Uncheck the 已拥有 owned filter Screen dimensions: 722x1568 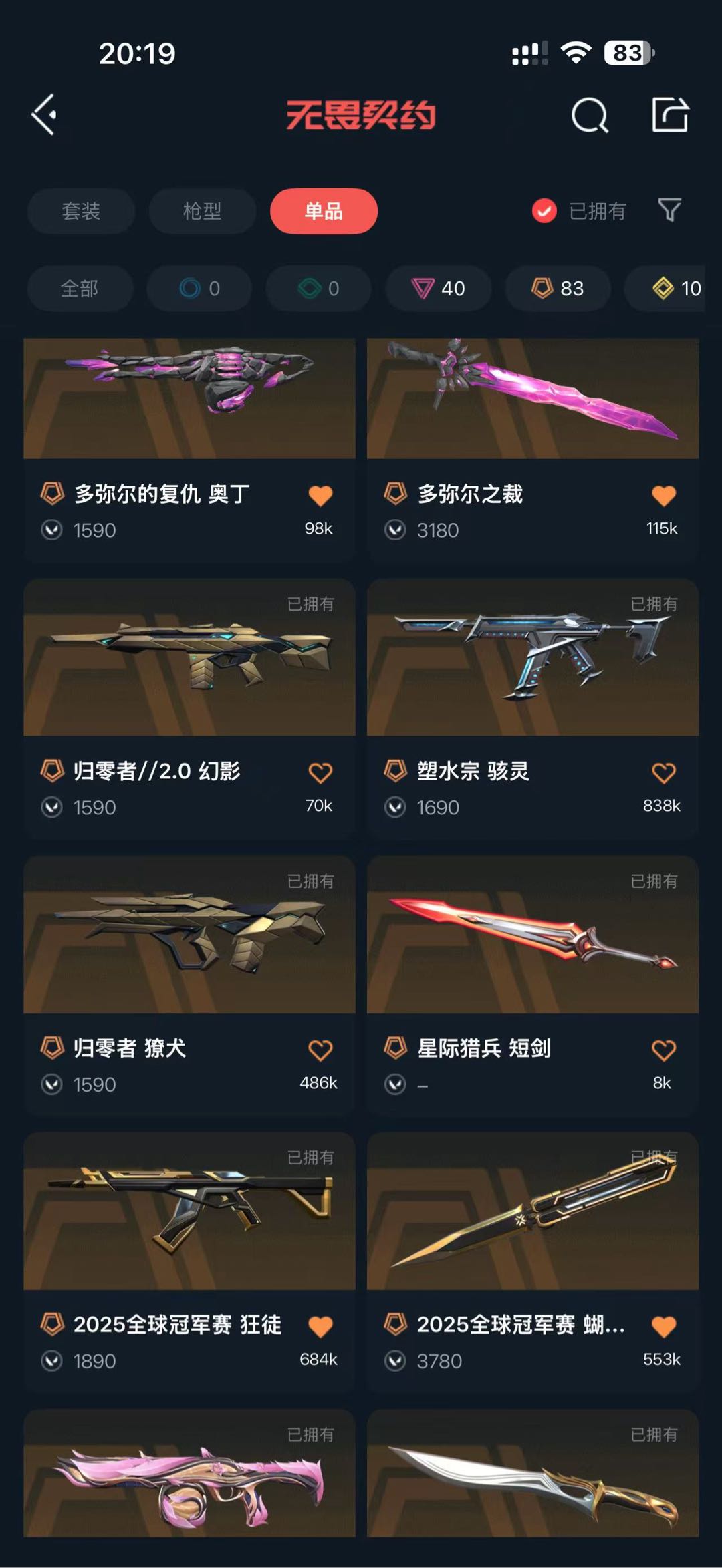tap(544, 211)
